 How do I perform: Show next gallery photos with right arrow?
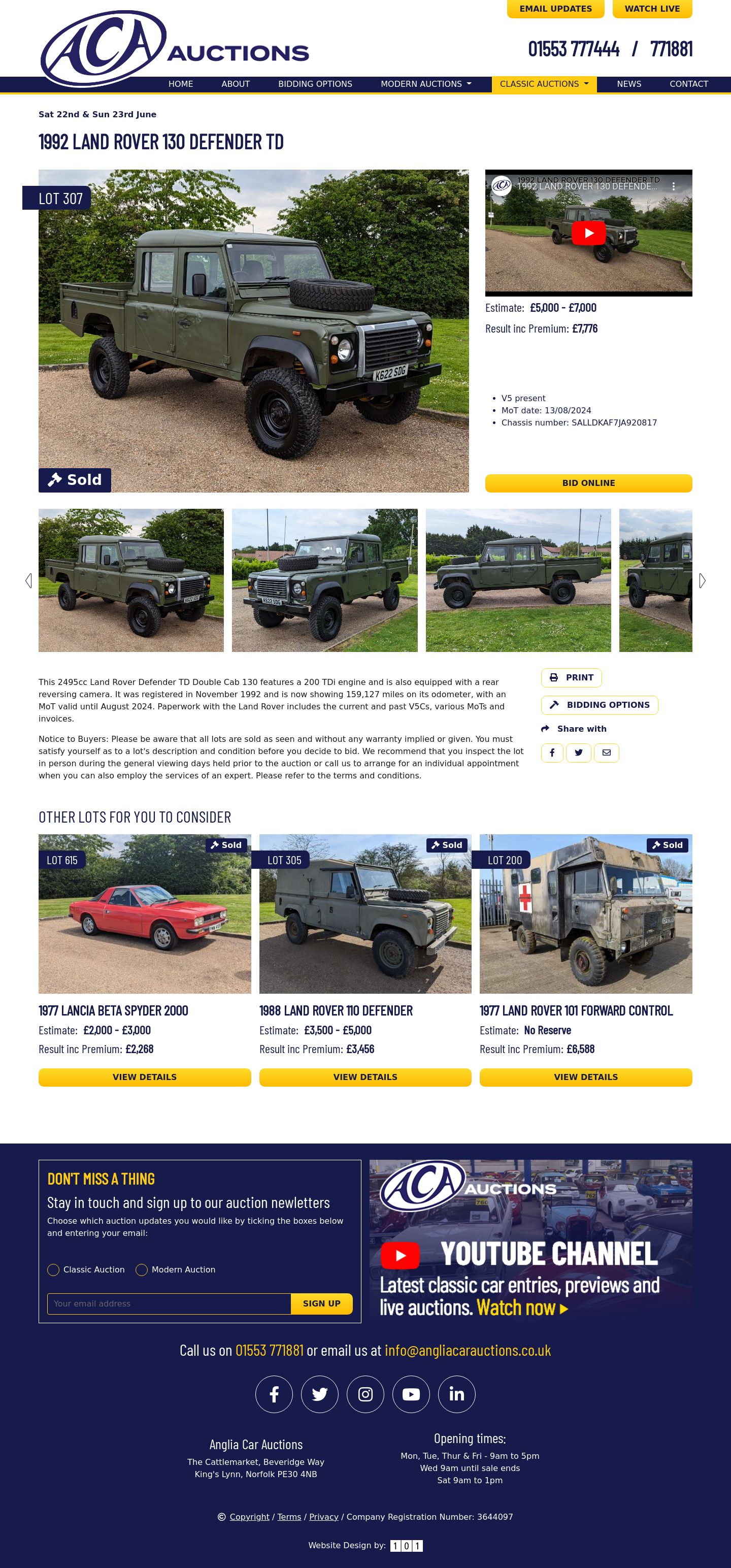coord(702,581)
